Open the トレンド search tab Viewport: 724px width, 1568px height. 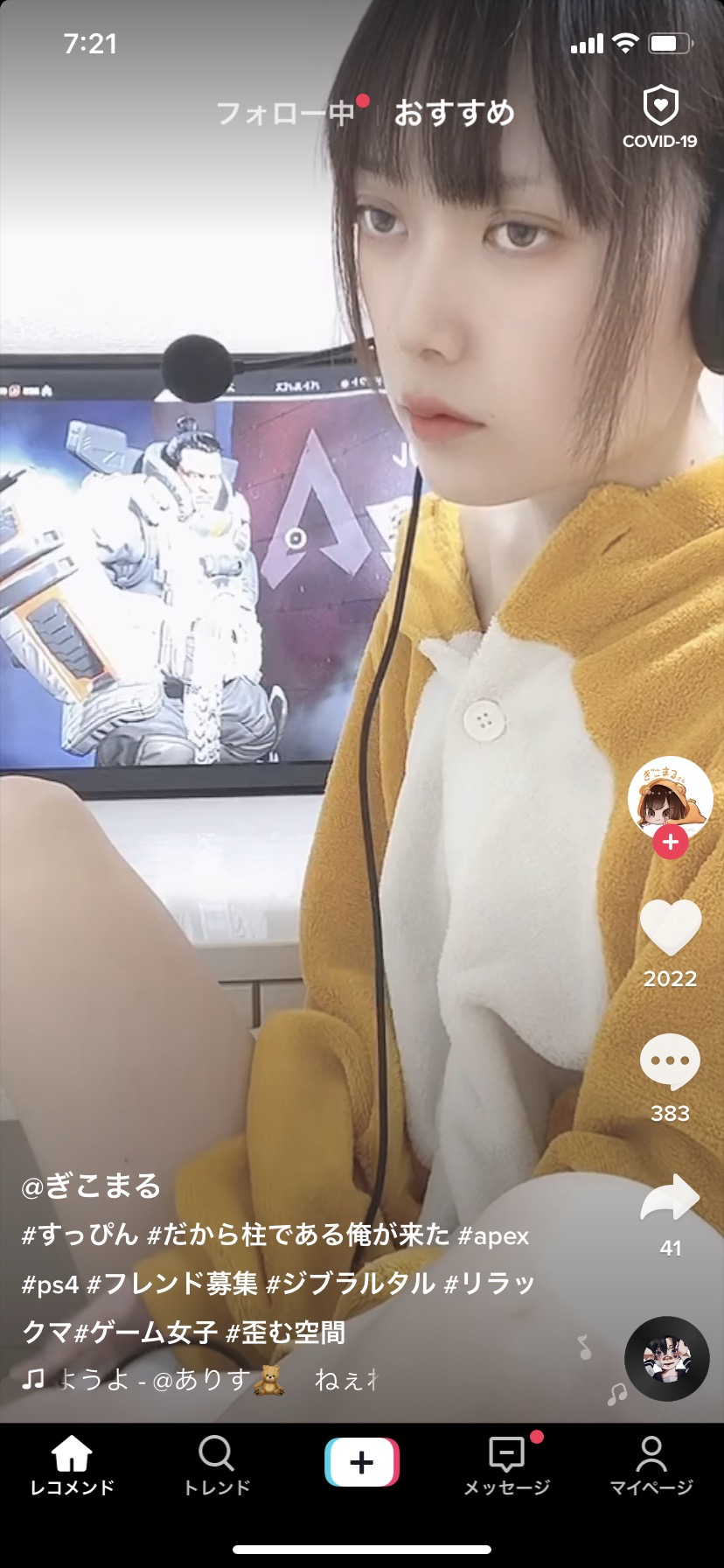(x=217, y=1466)
